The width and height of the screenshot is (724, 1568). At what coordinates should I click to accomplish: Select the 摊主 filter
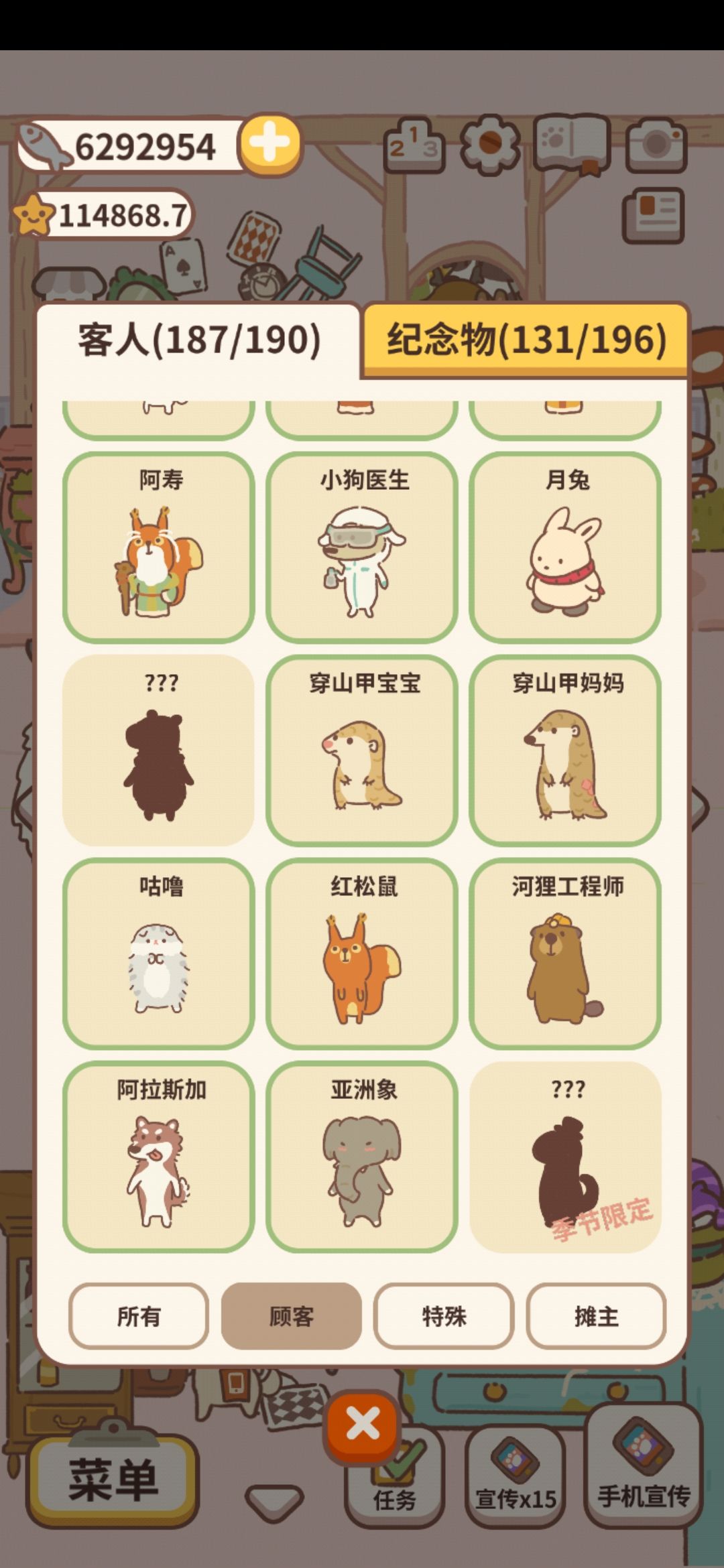[596, 1316]
